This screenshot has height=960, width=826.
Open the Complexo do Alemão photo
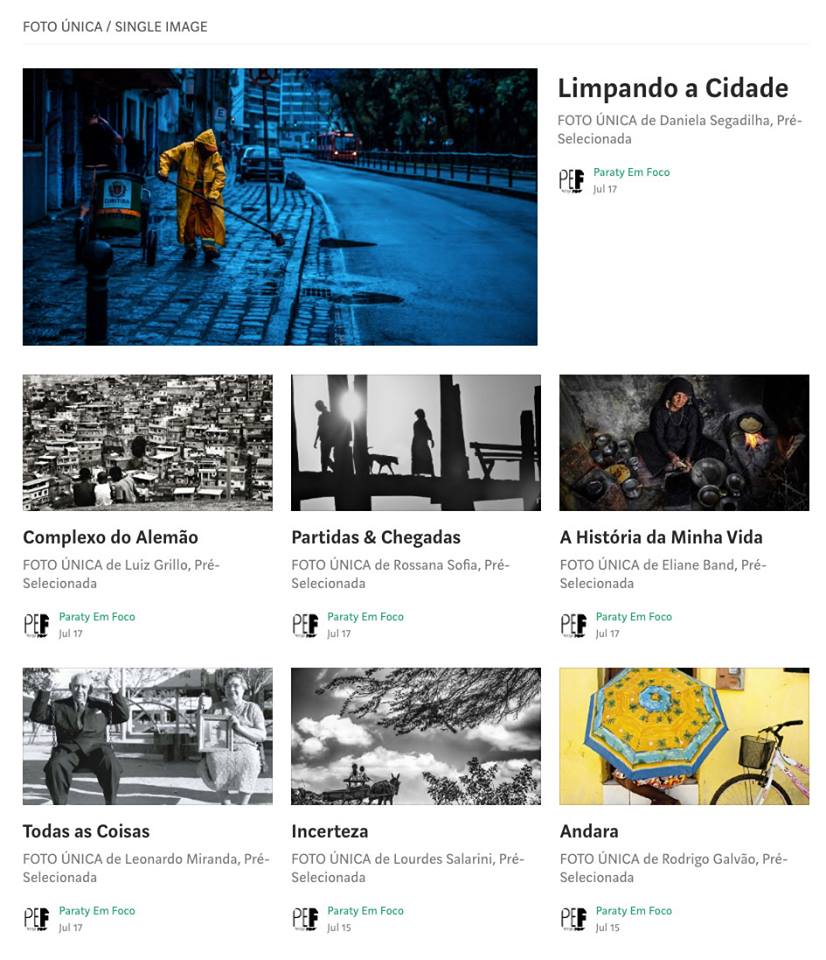(147, 442)
